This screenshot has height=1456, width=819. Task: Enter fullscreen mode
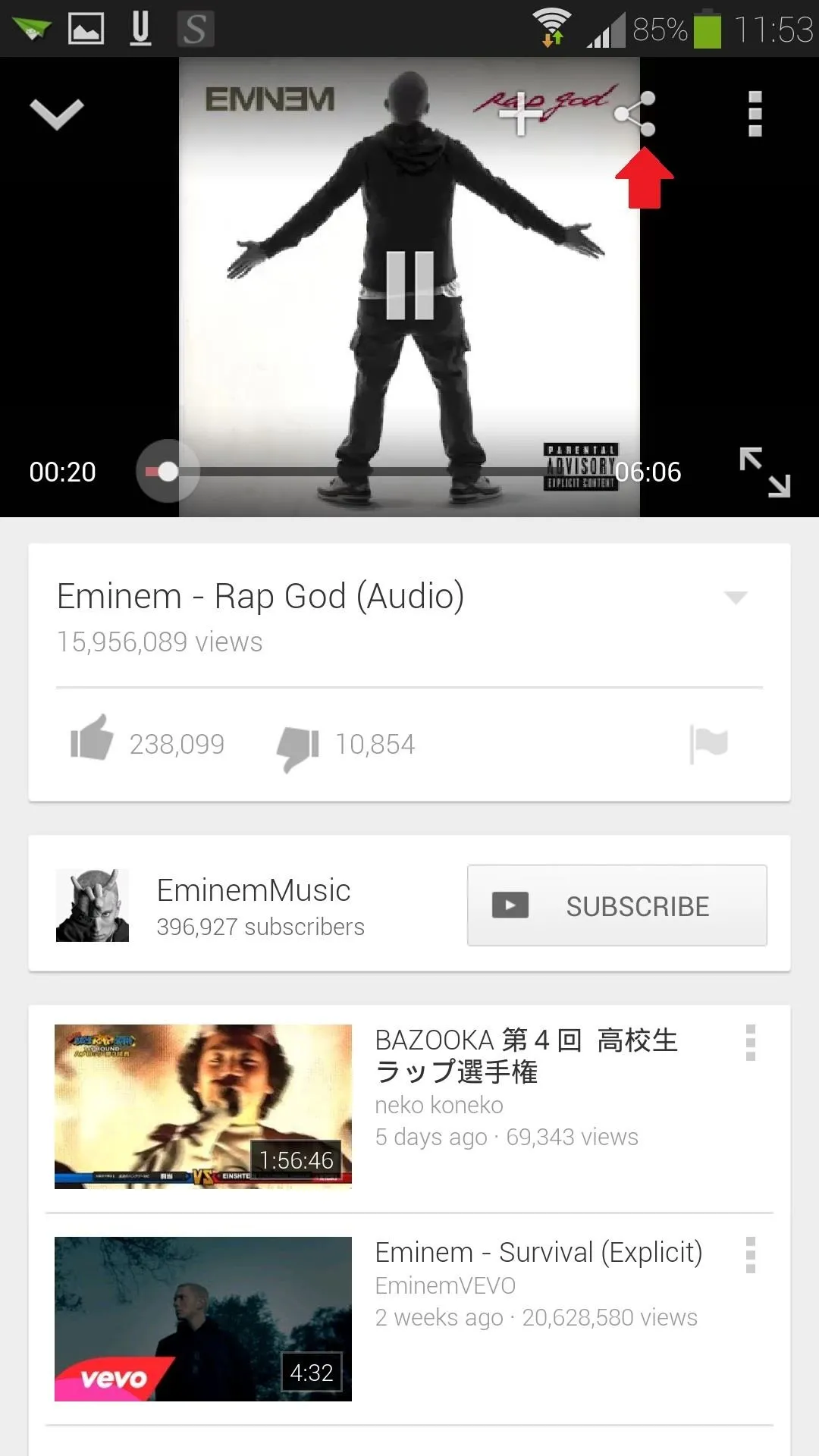pos(765,472)
